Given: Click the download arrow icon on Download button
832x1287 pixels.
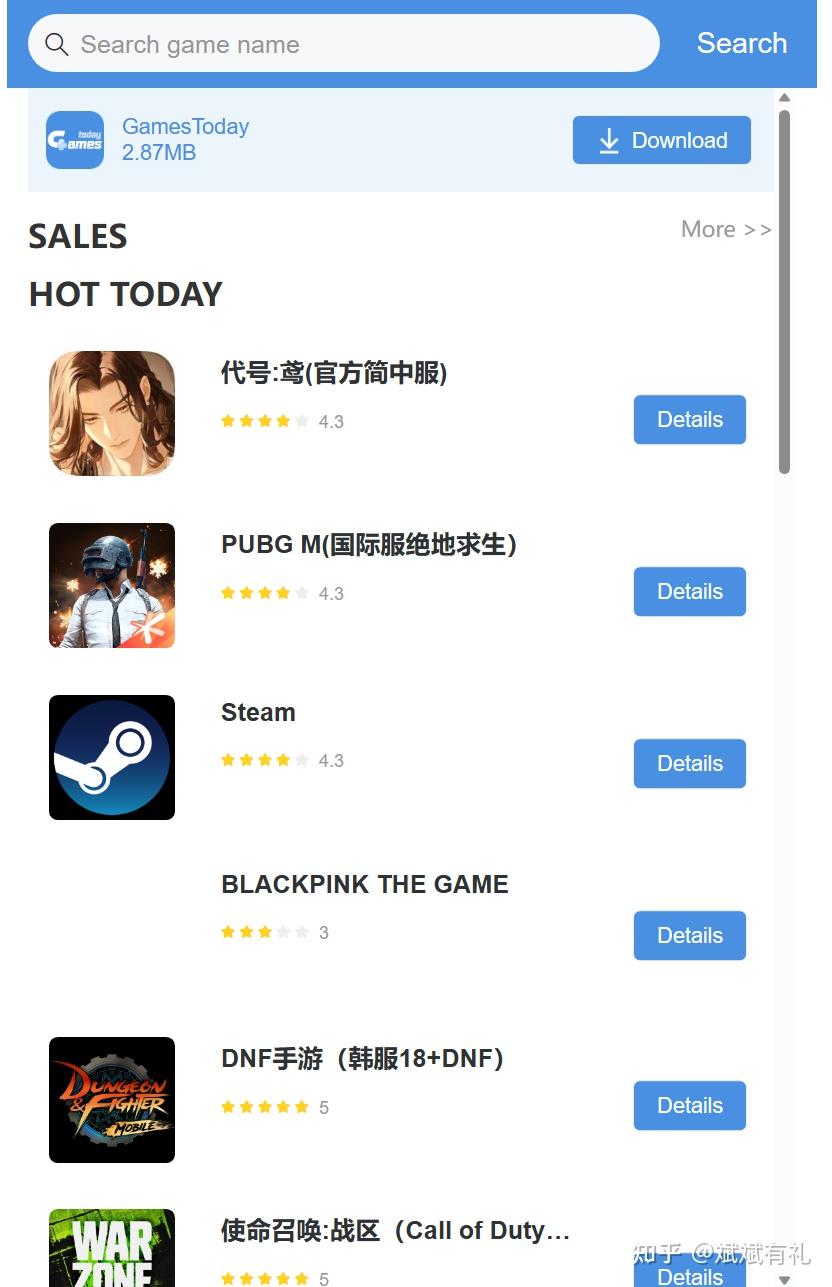Looking at the screenshot, I should 609,140.
